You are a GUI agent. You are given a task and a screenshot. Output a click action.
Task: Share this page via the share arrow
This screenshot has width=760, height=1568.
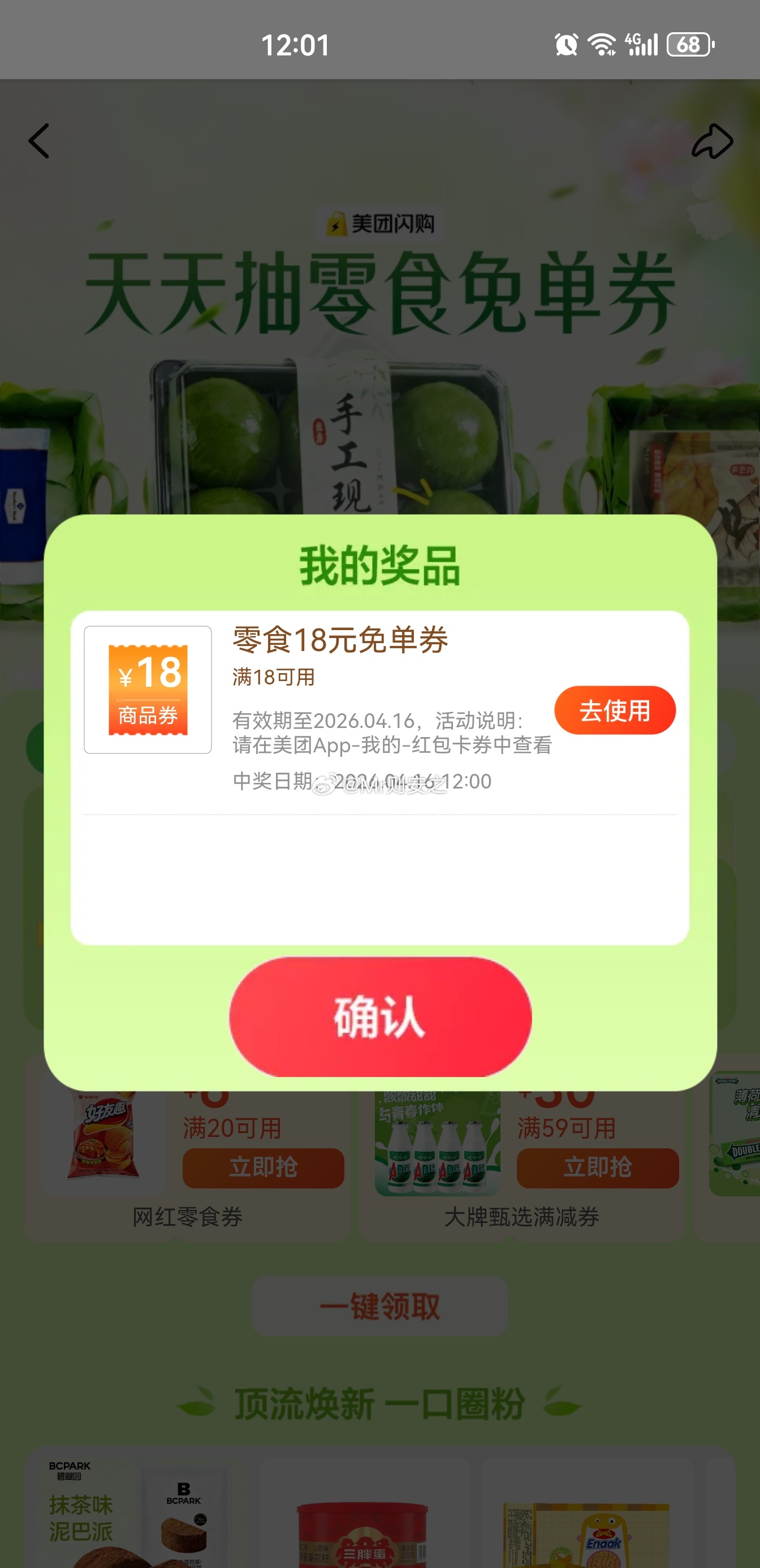pyautogui.click(x=712, y=141)
